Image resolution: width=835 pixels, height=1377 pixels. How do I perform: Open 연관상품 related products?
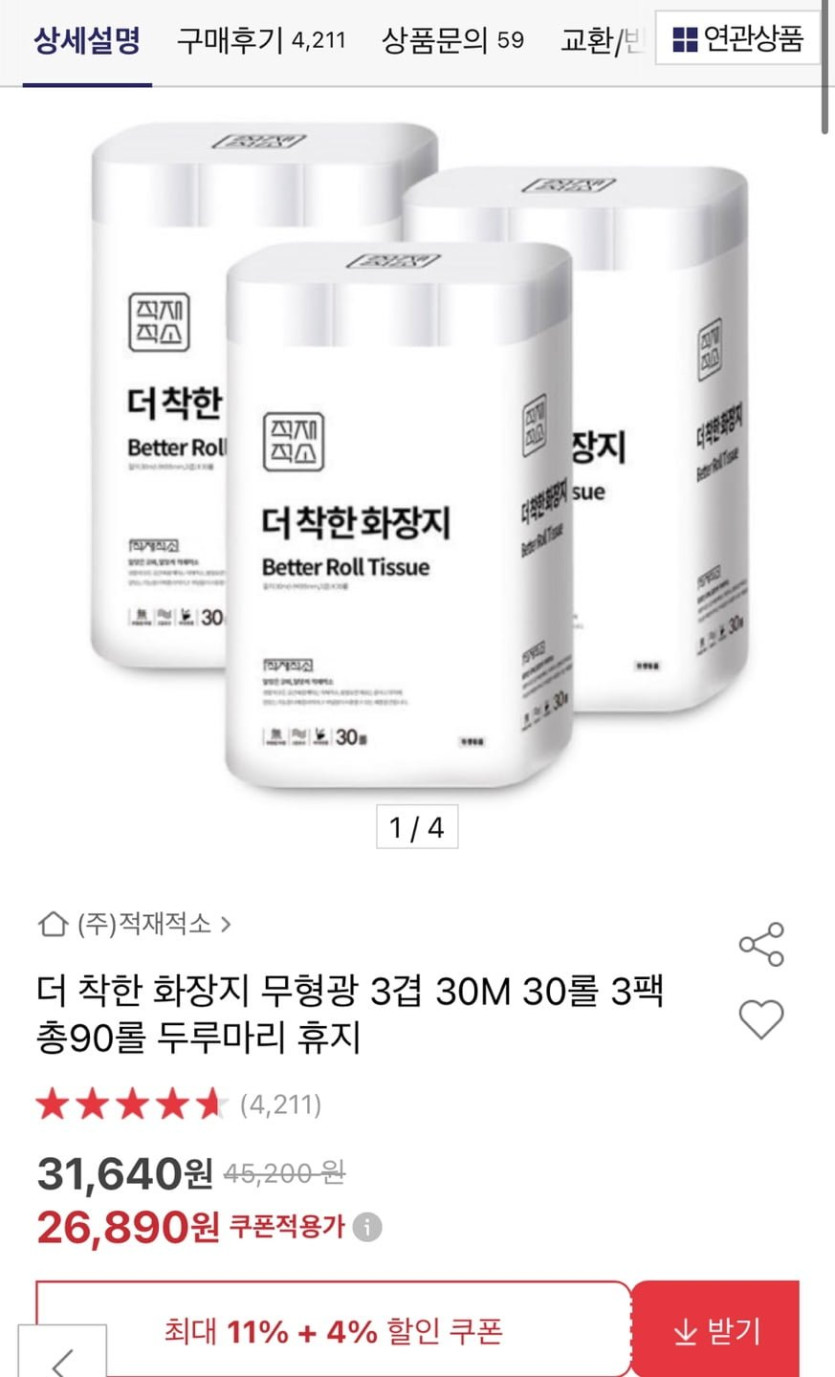pos(738,39)
